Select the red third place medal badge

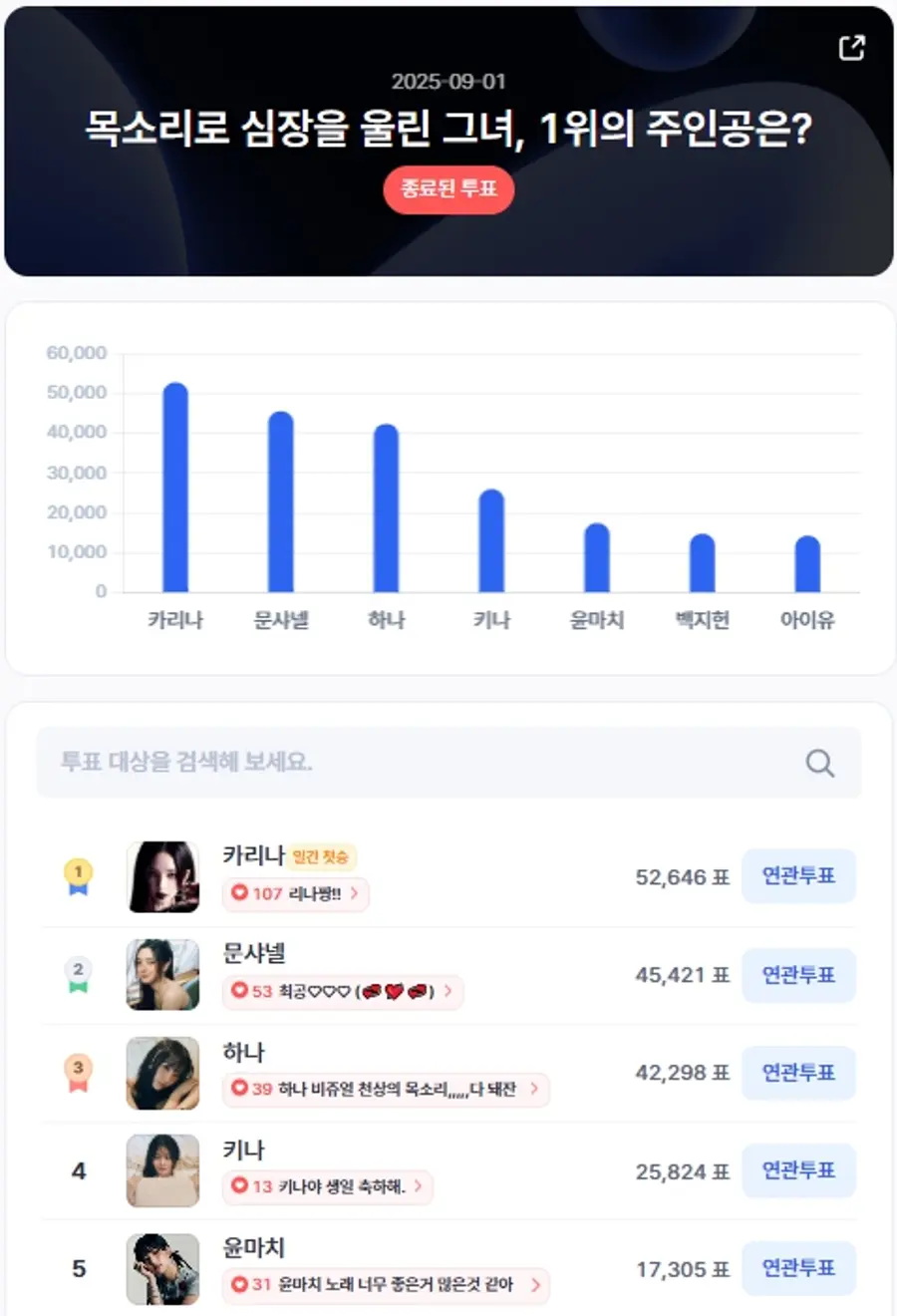pos(79,1073)
